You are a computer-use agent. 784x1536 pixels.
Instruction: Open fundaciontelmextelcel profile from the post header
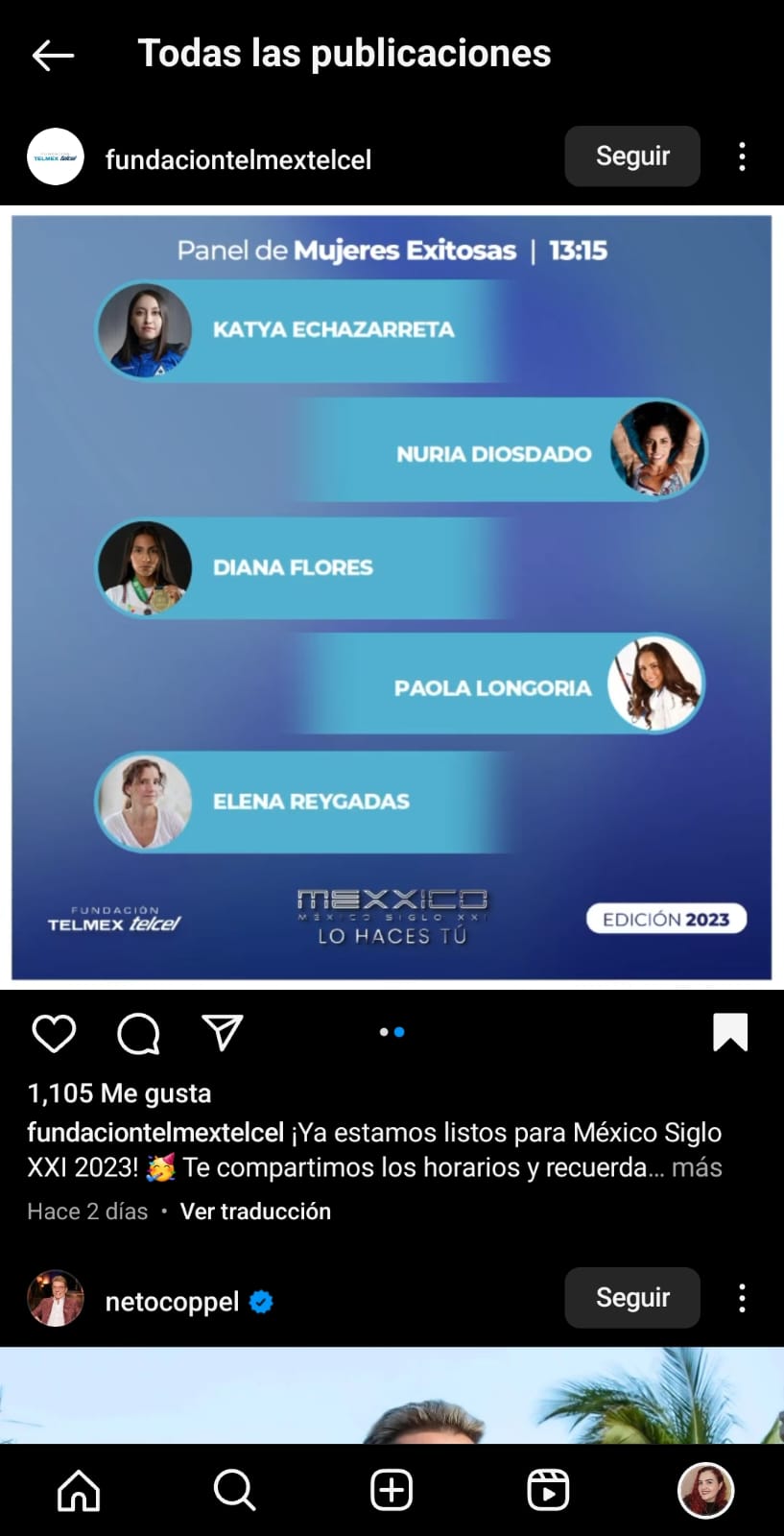tap(237, 159)
